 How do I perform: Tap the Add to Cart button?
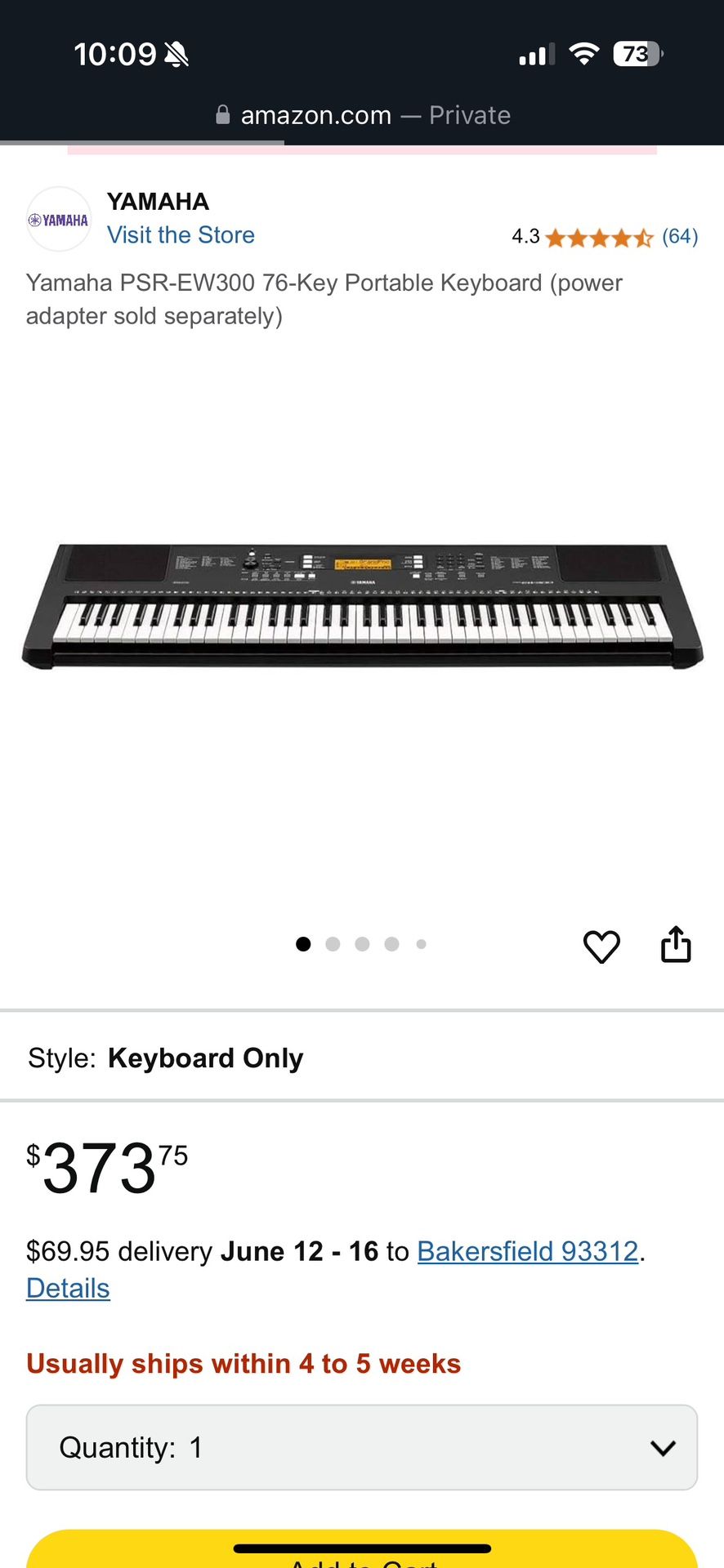pos(362,1556)
